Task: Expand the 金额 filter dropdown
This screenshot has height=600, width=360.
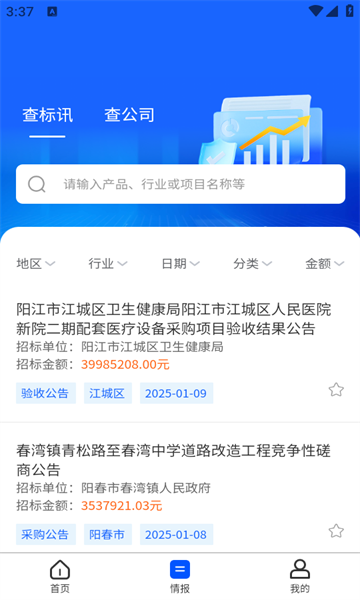Action: tap(325, 264)
